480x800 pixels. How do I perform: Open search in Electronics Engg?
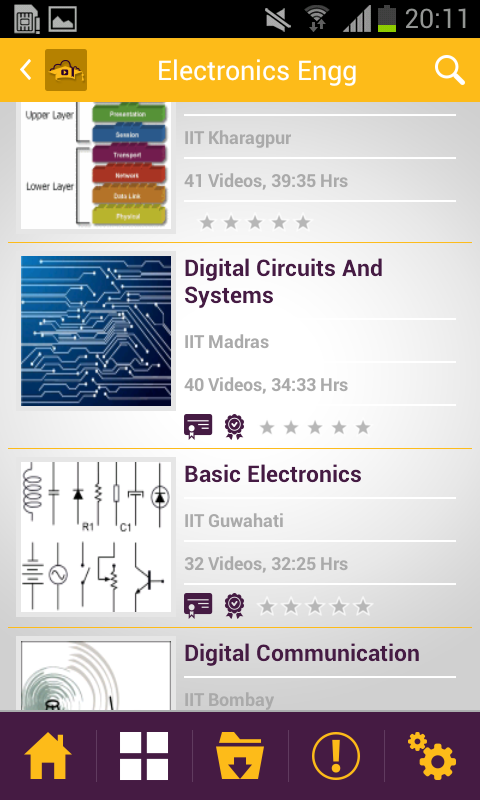click(449, 70)
